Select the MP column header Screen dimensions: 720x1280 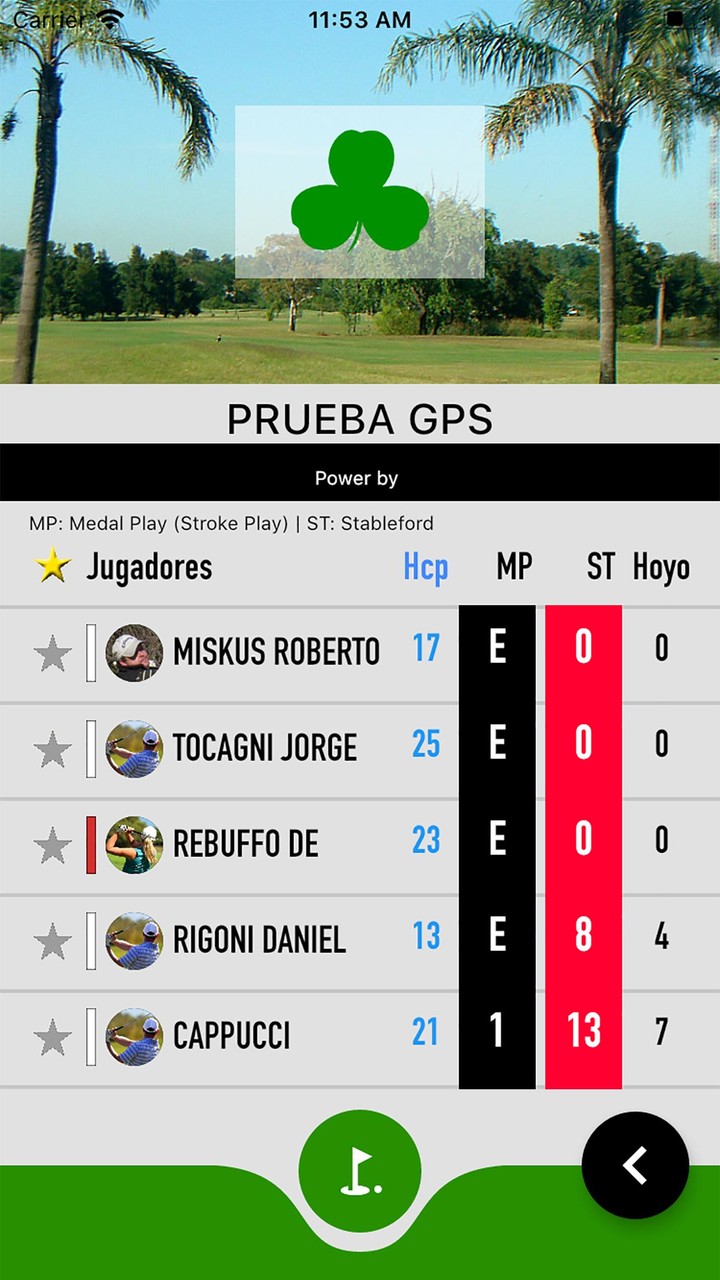point(512,567)
